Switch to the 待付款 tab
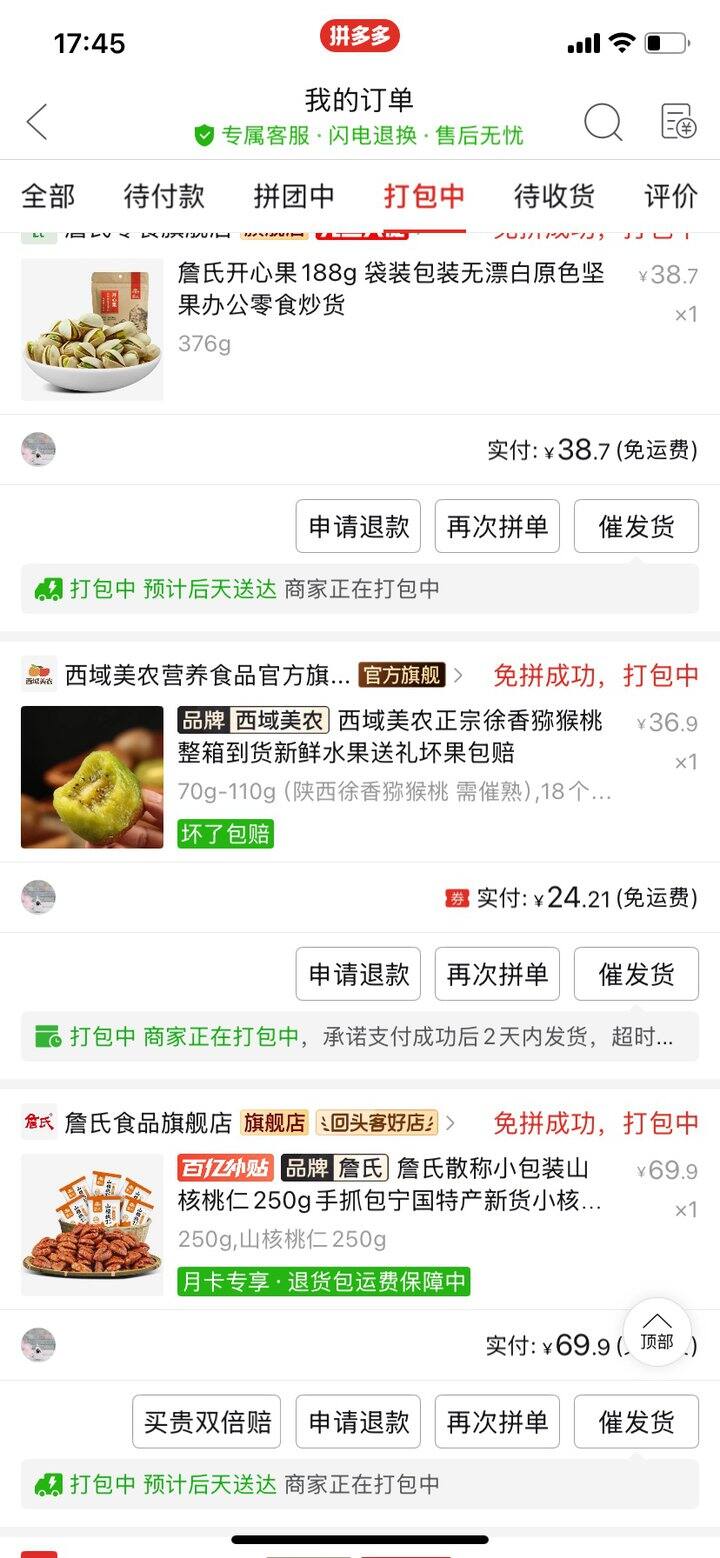Screen dimensions: 720x1558 [x=164, y=196]
